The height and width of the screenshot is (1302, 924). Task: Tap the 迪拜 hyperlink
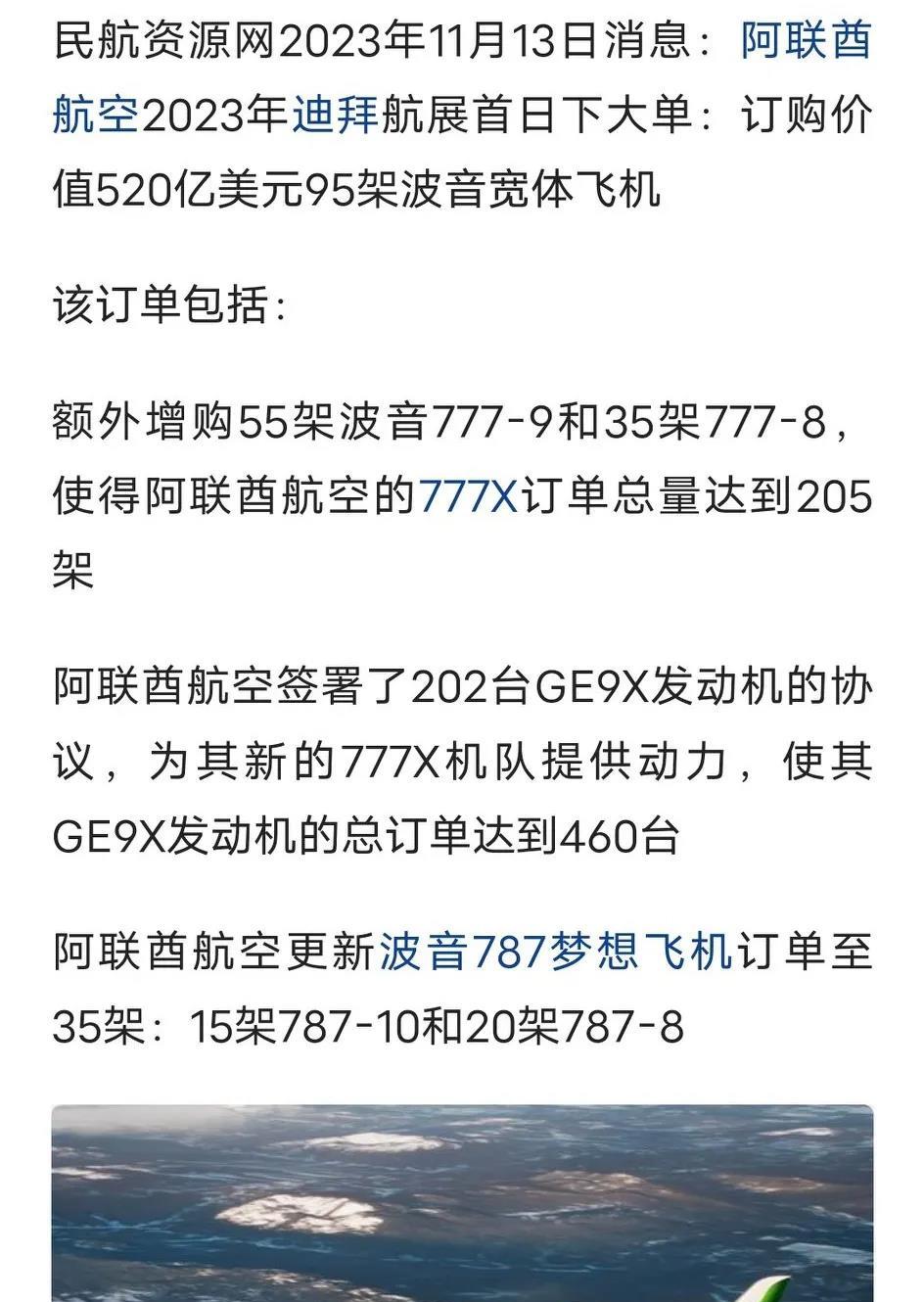tap(335, 116)
